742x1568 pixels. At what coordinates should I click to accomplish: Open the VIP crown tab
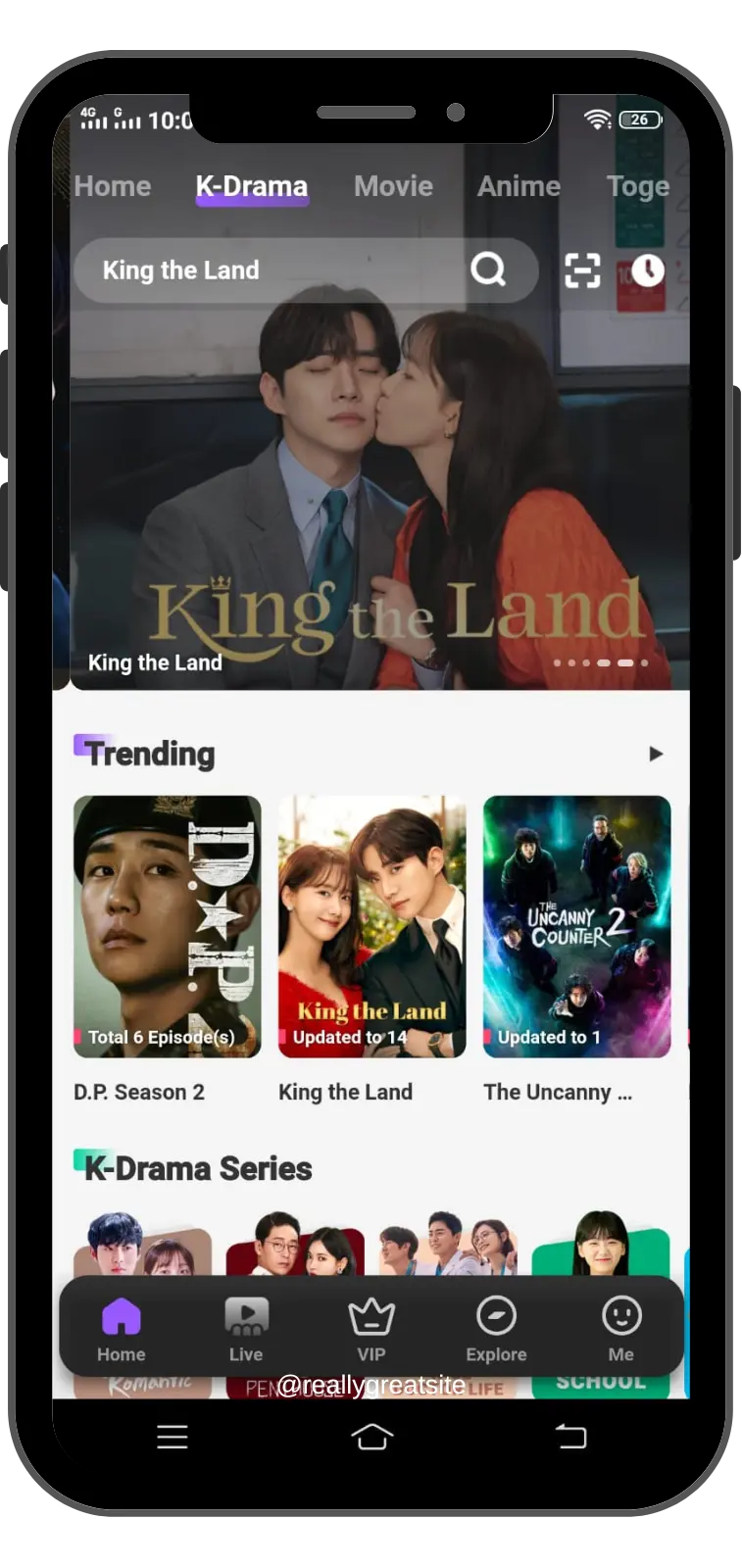[371, 1329]
